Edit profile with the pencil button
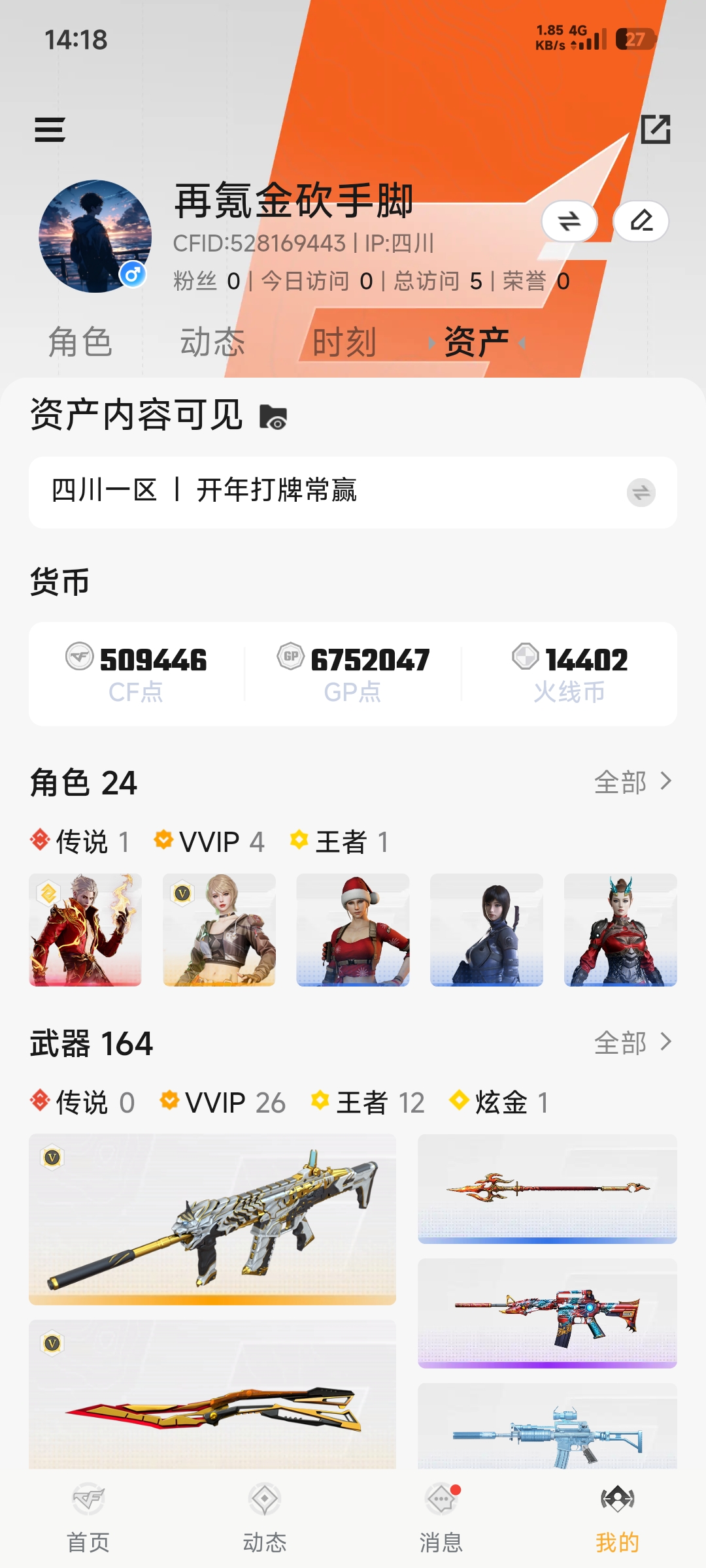 (641, 221)
